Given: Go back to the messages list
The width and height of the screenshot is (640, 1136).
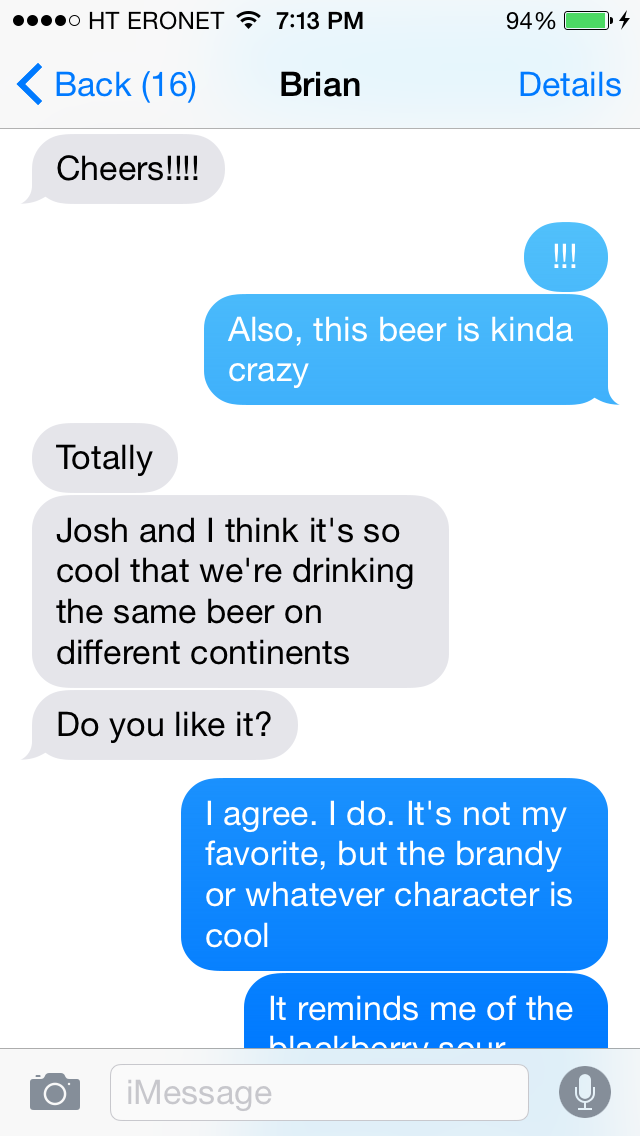Looking at the screenshot, I should (106, 85).
